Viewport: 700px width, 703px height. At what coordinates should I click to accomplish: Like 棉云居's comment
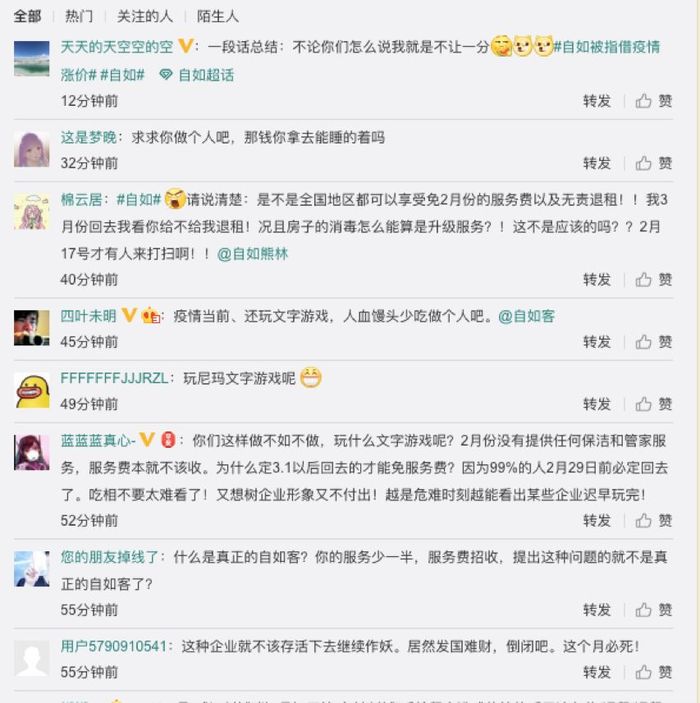tap(655, 279)
